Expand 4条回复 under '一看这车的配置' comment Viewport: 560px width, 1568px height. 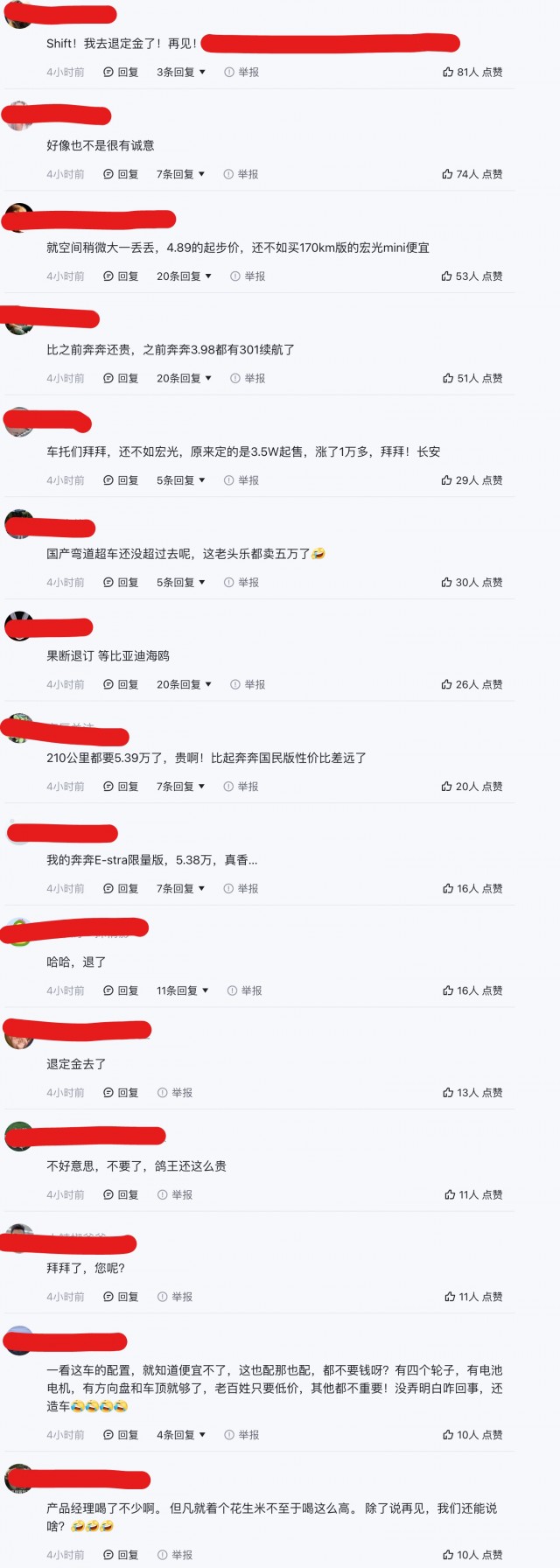coord(180,1435)
